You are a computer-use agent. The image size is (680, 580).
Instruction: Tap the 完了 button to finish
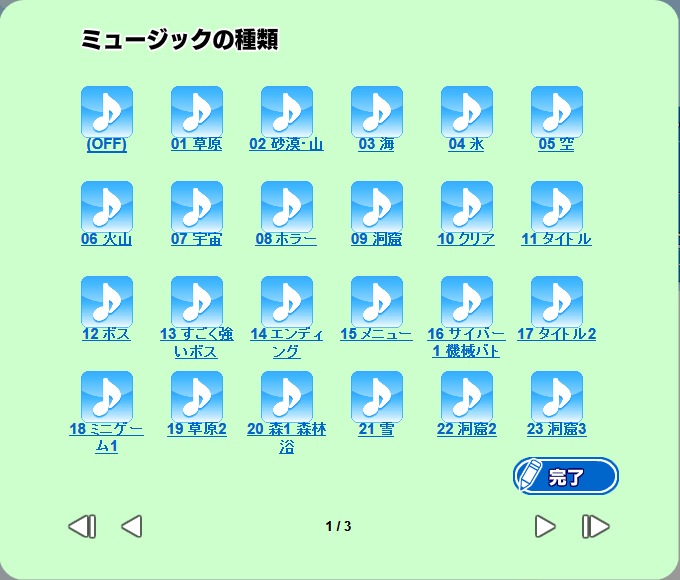[566, 476]
